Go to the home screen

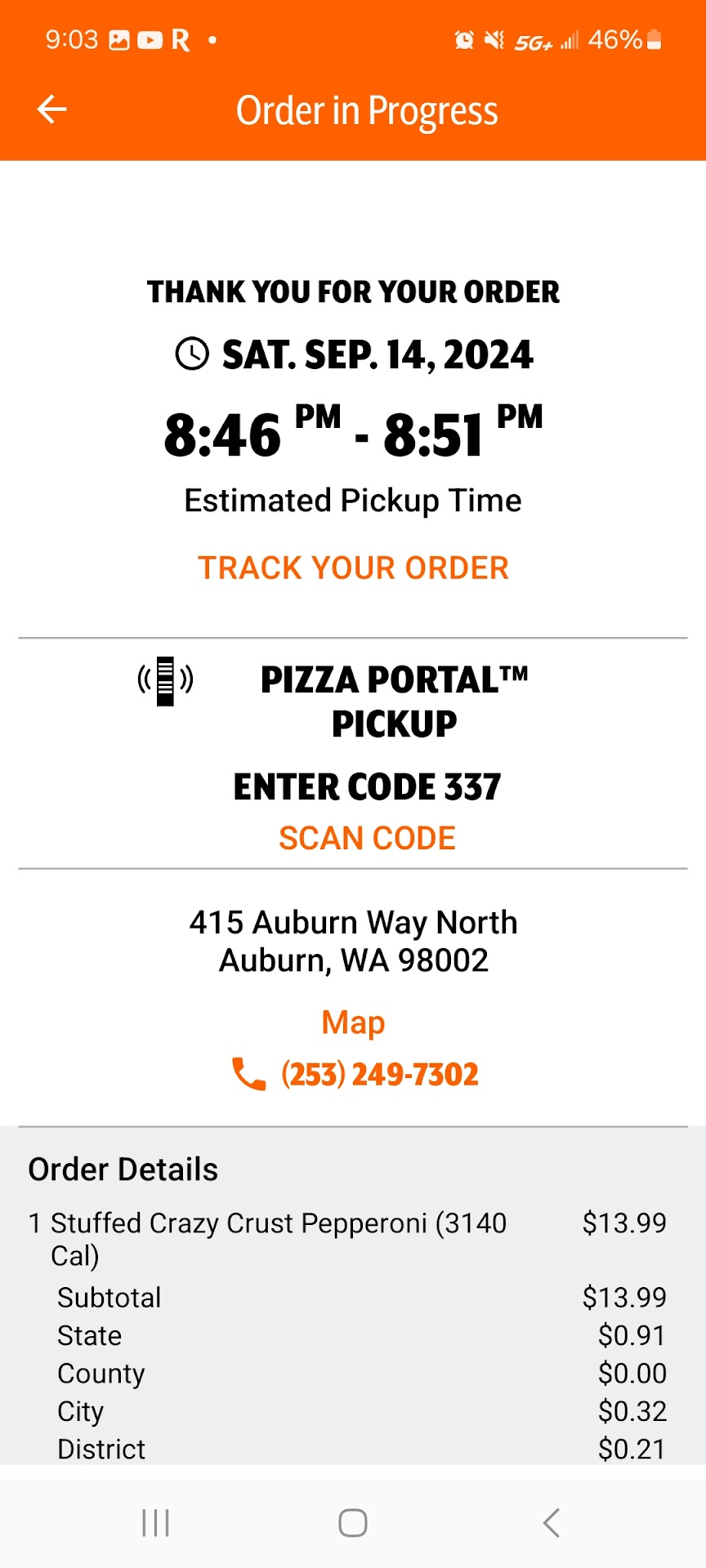(353, 1522)
